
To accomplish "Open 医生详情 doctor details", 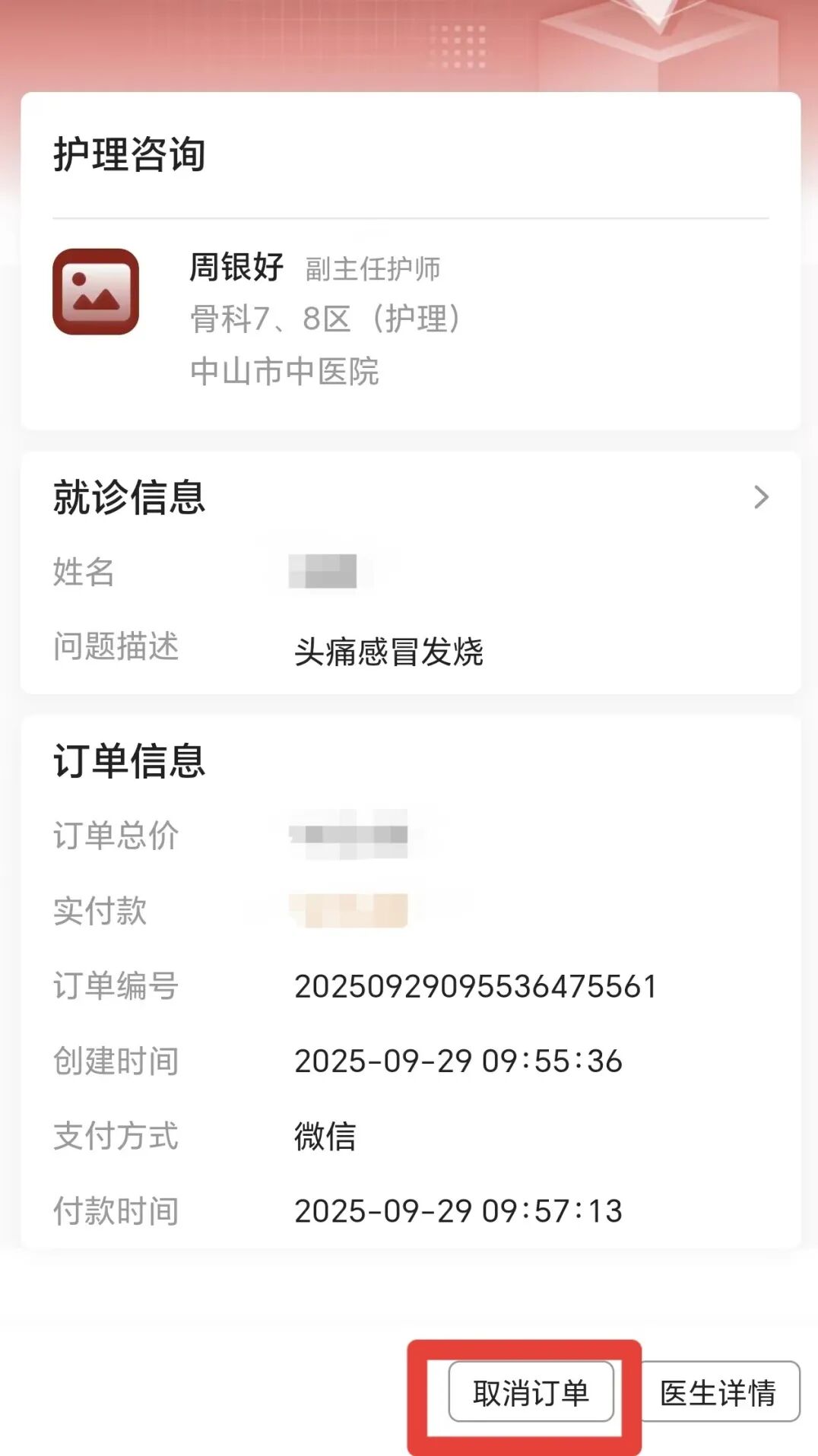I will click(x=719, y=1392).
